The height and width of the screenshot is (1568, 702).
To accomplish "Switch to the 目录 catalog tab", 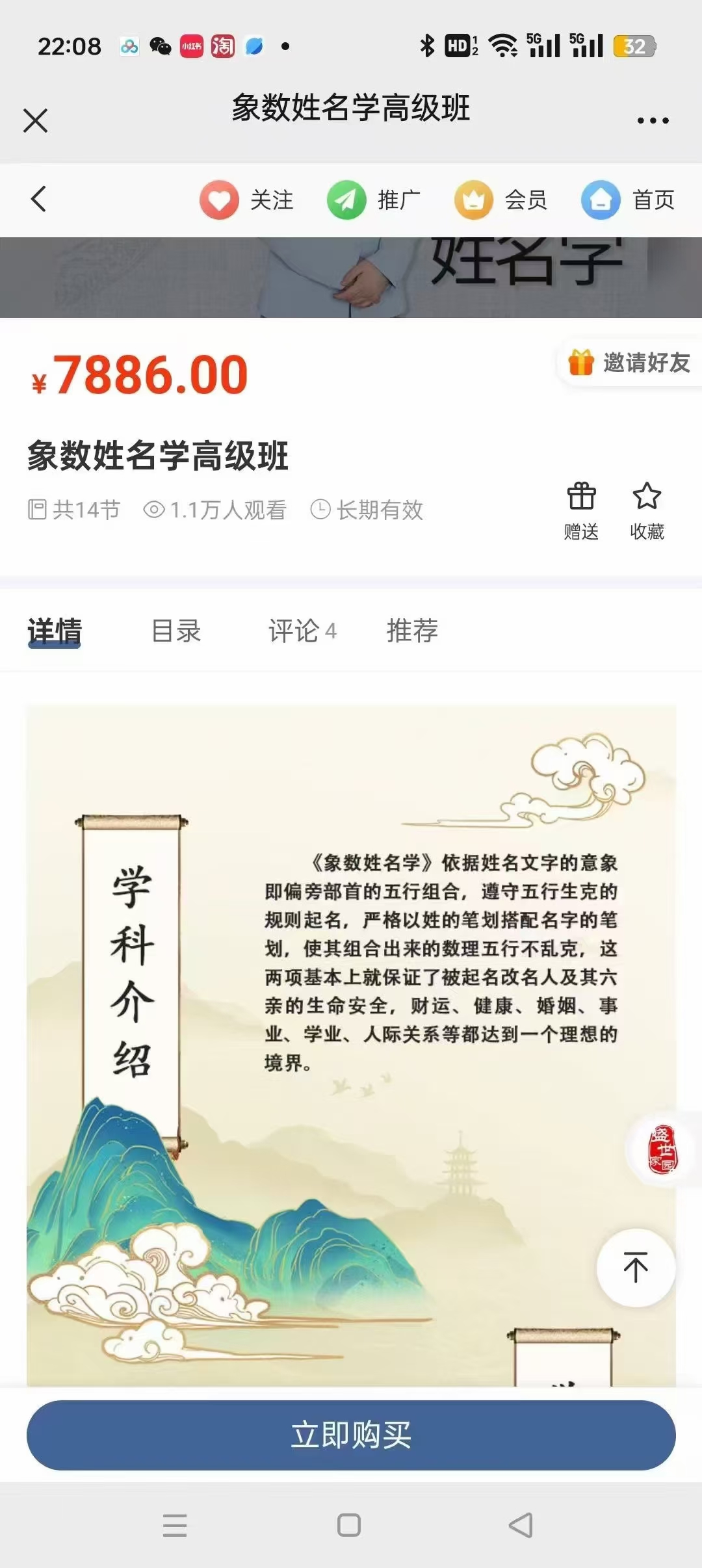I will tap(176, 631).
